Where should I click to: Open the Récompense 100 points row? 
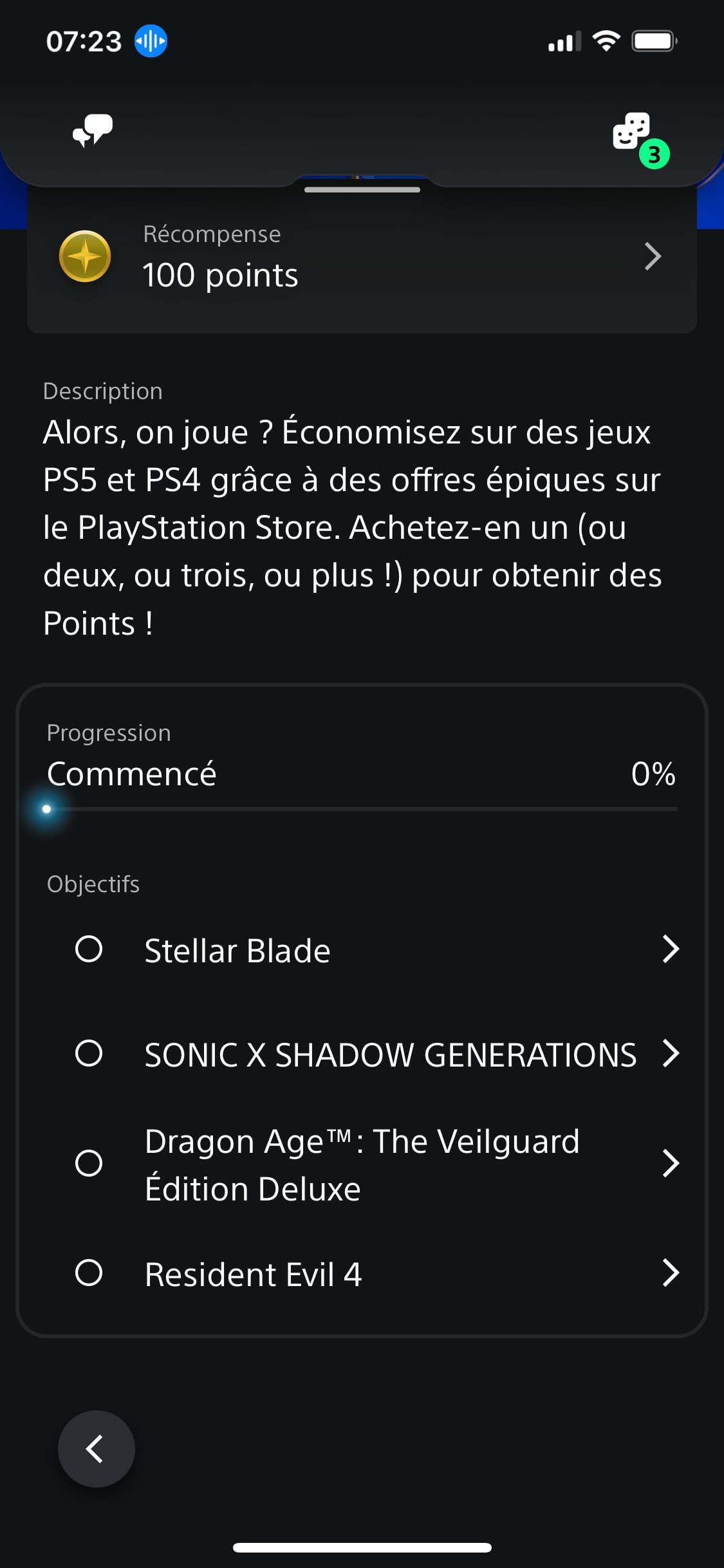[361, 258]
